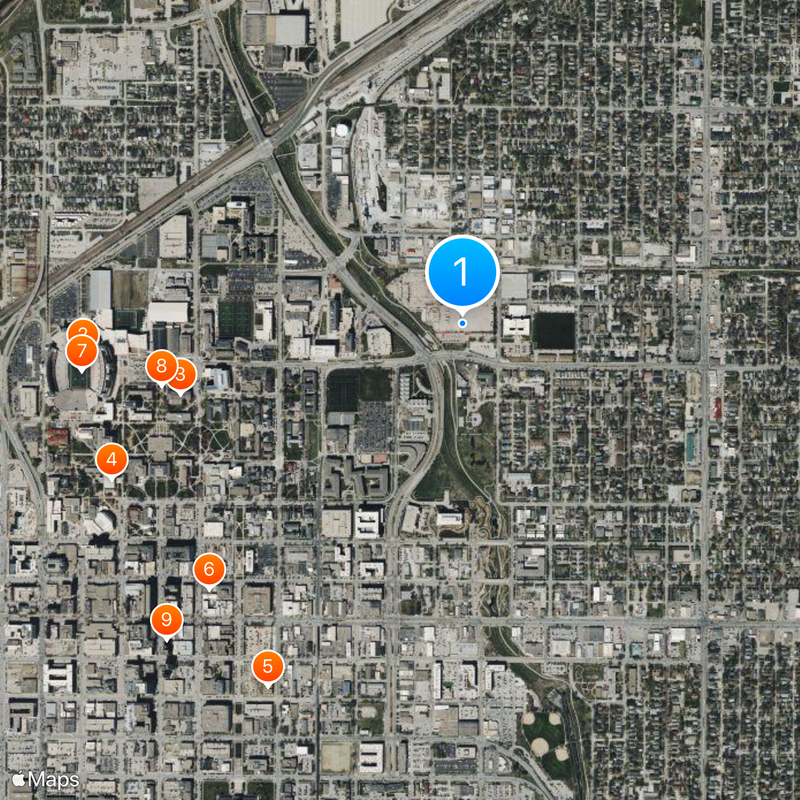Tap the selected blue pin numbered 1
The image size is (800, 800).
point(462,271)
